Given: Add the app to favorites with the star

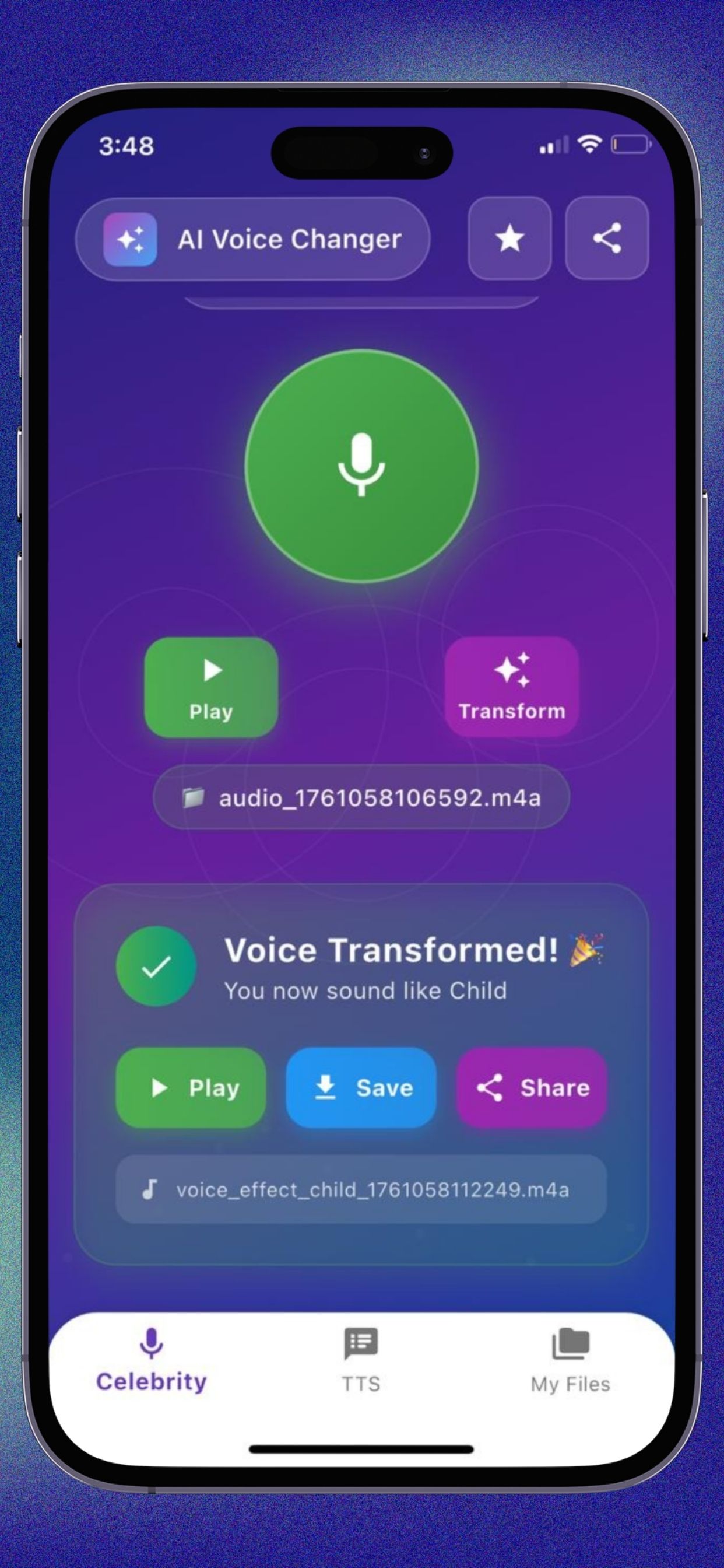Looking at the screenshot, I should tap(509, 238).
